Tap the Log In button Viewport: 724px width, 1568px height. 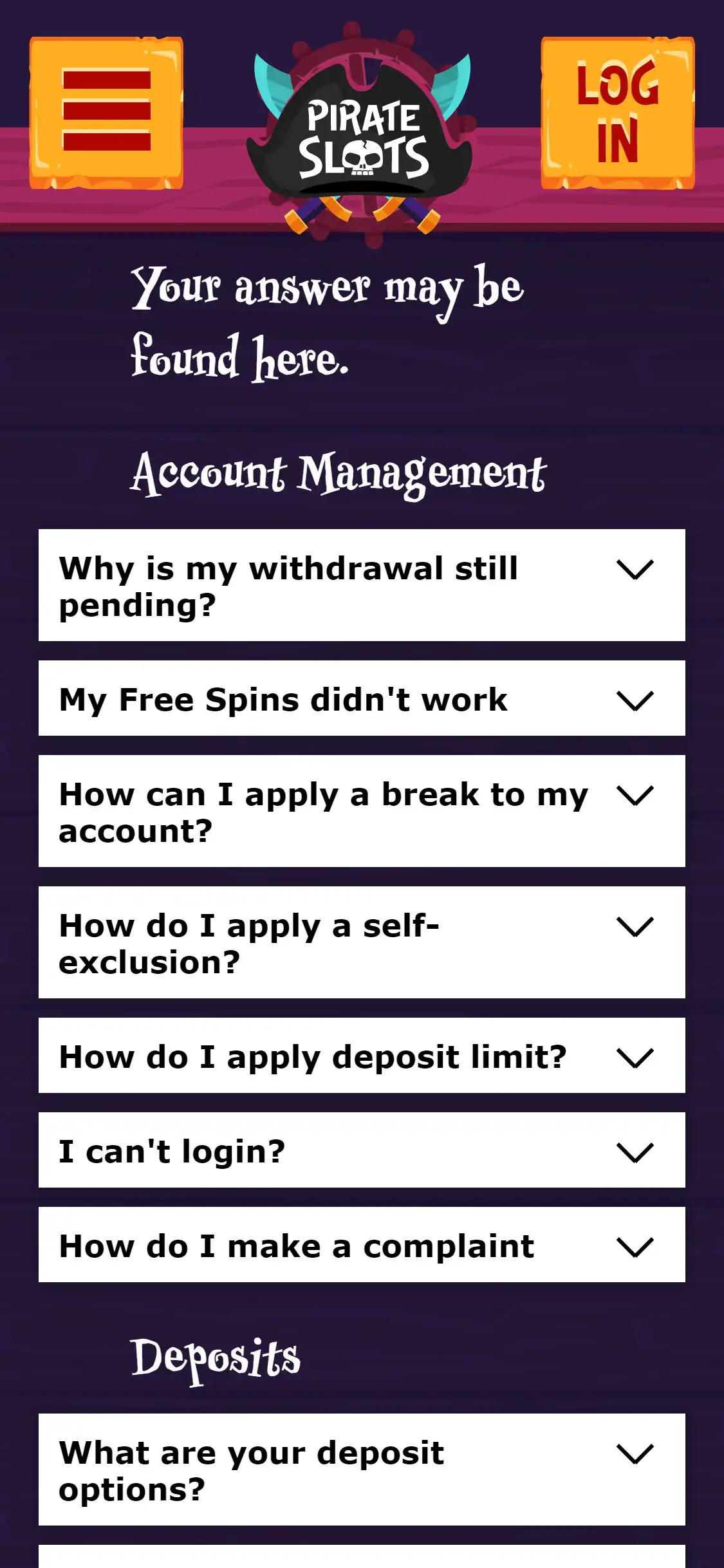(x=617, y=113)
